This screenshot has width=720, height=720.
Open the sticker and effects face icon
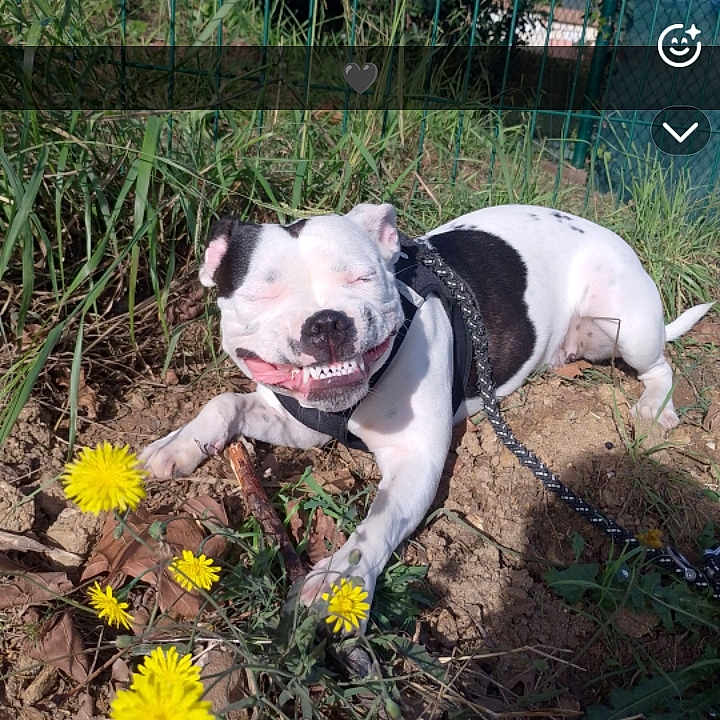click(x=679, y=46)
